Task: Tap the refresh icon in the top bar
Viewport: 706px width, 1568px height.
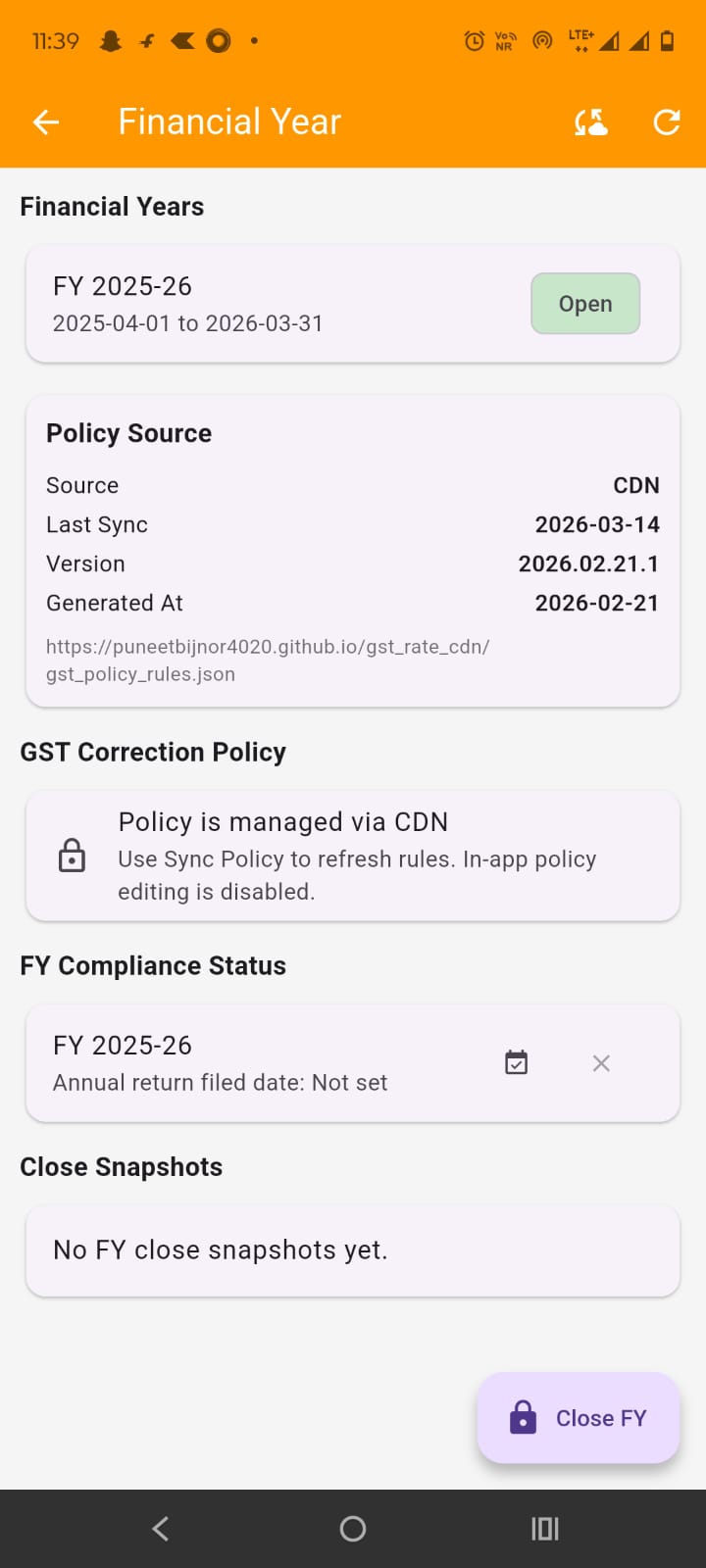Action: click(666, 122)
